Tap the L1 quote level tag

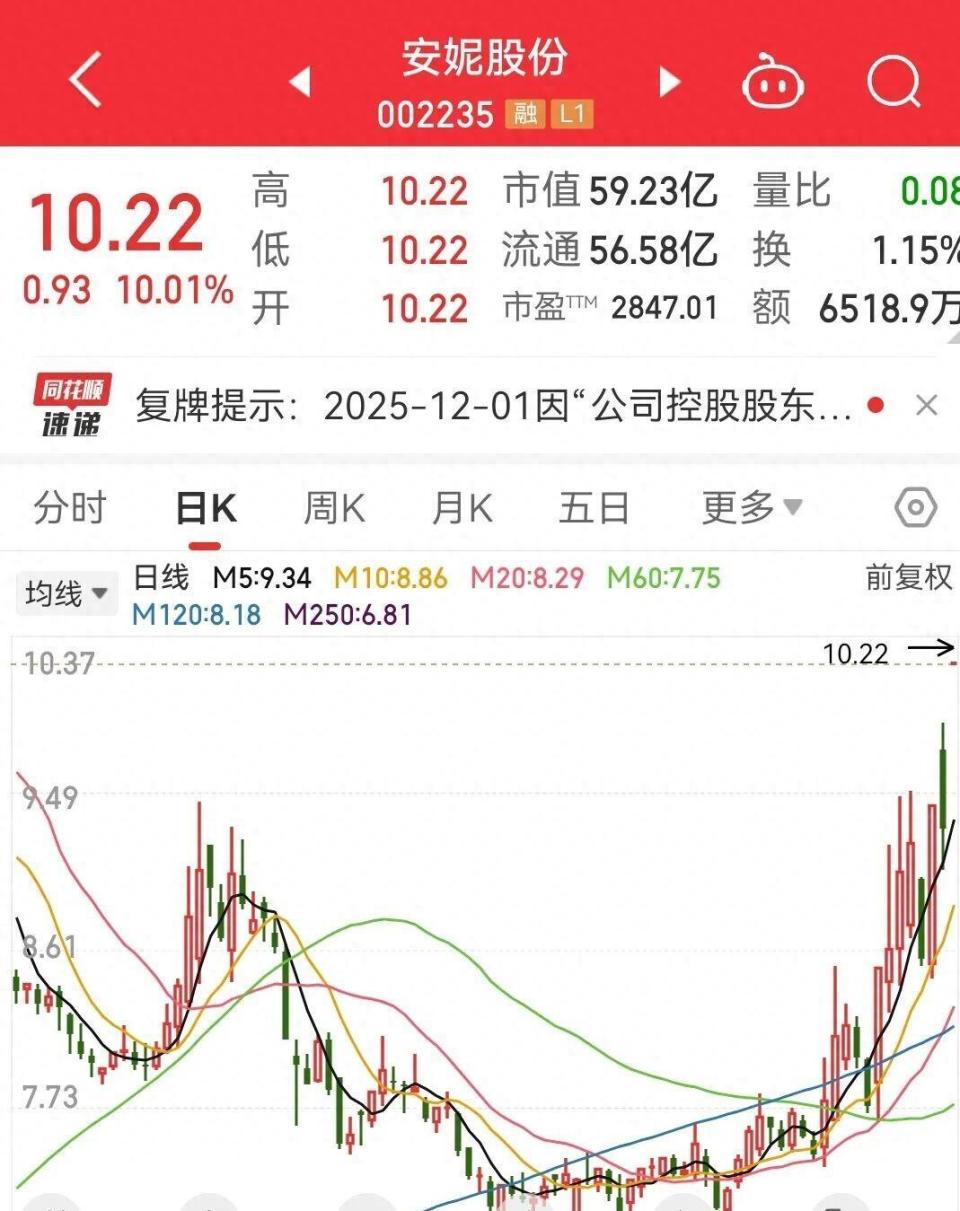570,116
